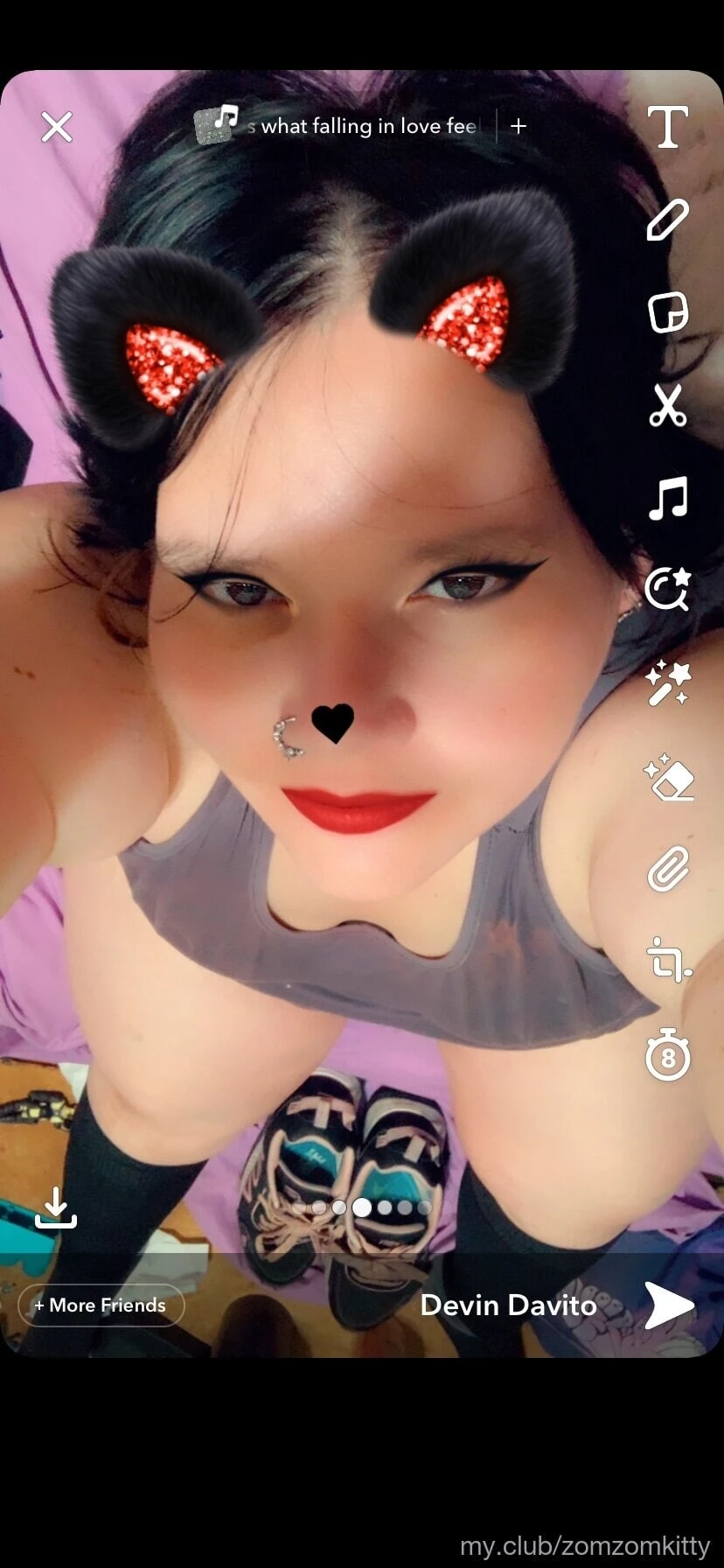Open the pencil drawing tool
This screenshot has height=1568, width=724.
point(667,220)
